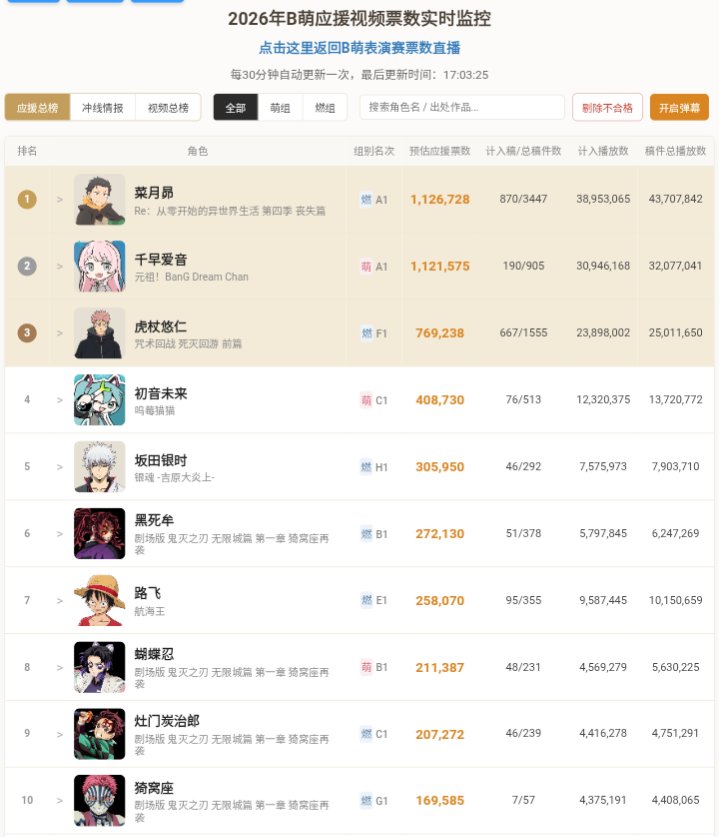Open the 黑死牟 entry
719x837 pixels.
(x=359, y=533)
